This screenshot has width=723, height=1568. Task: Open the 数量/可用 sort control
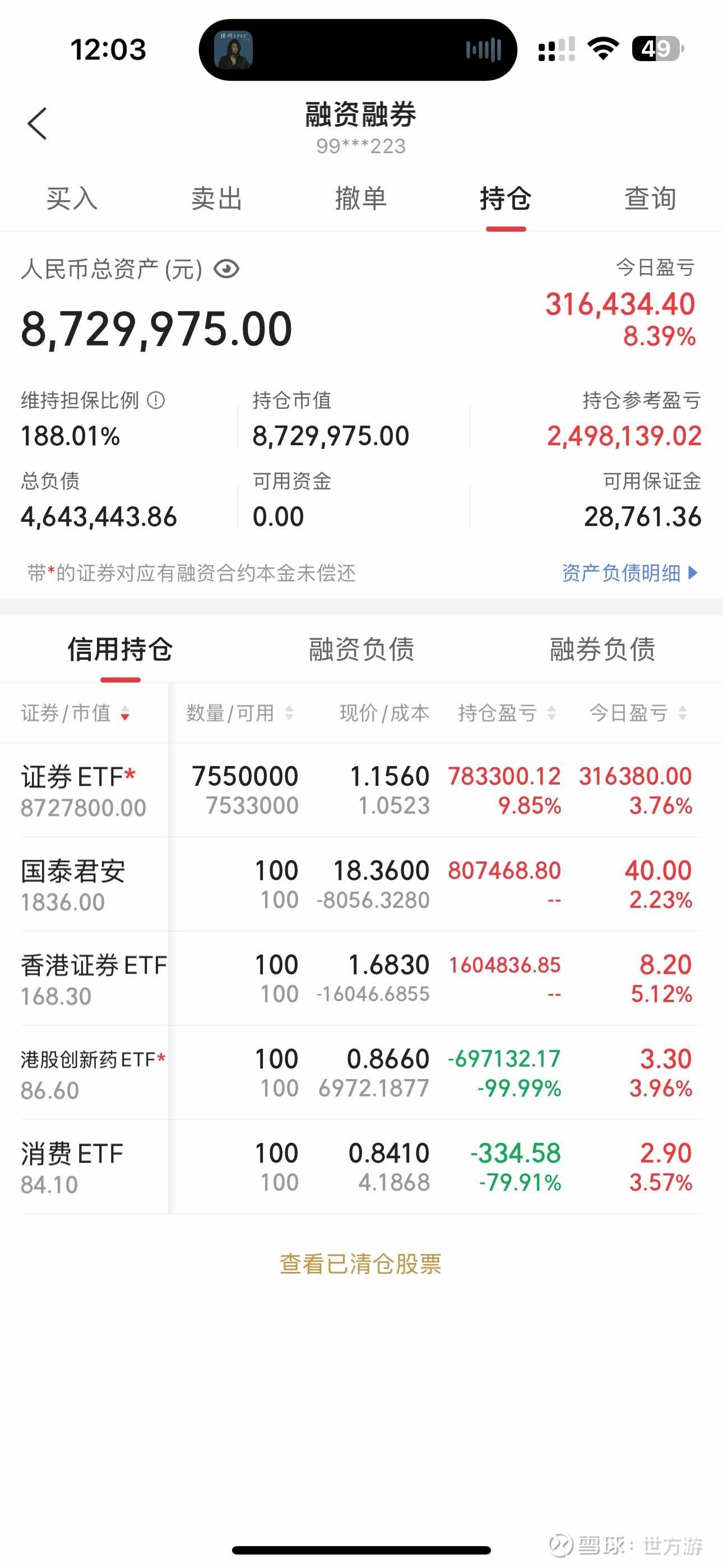coord(290,712)
